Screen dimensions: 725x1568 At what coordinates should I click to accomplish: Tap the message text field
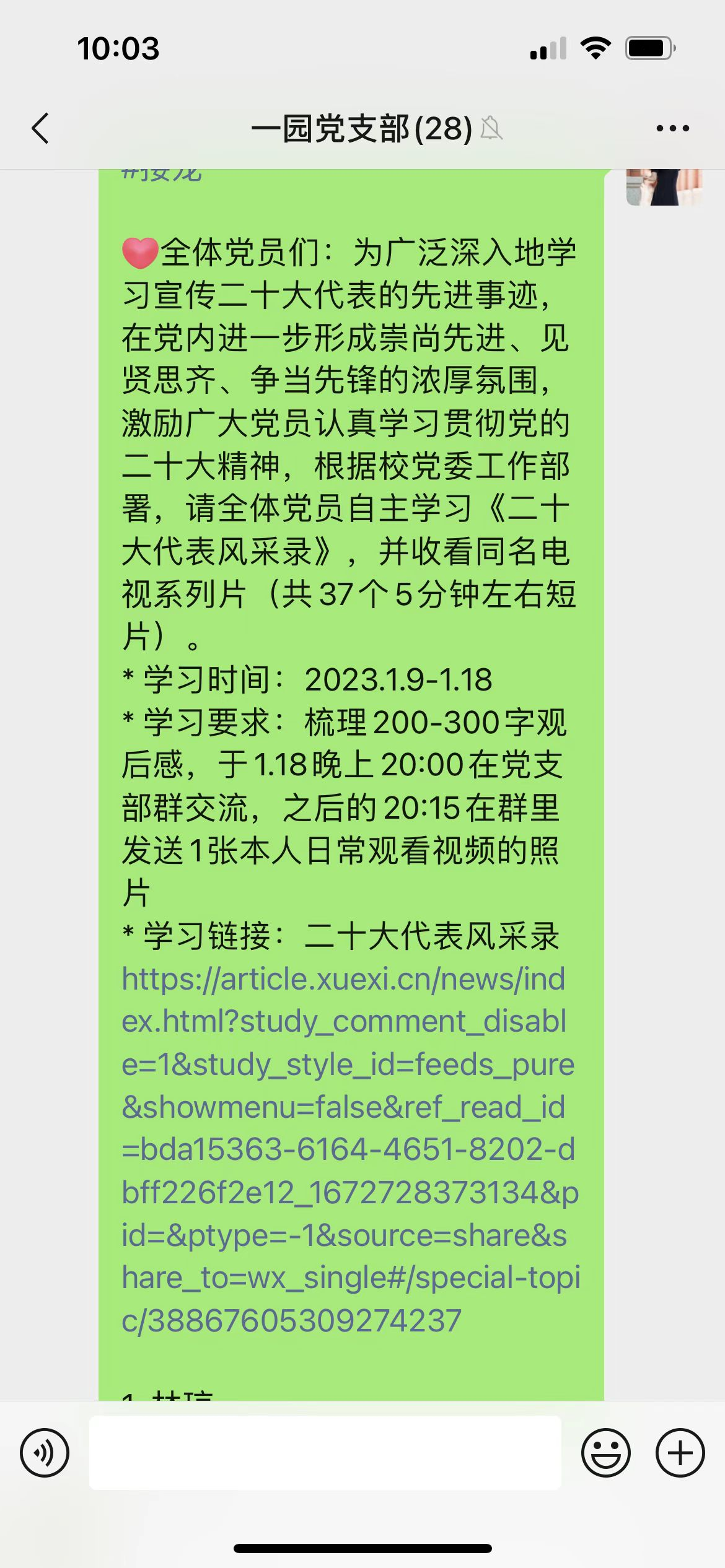(325, 1452)
